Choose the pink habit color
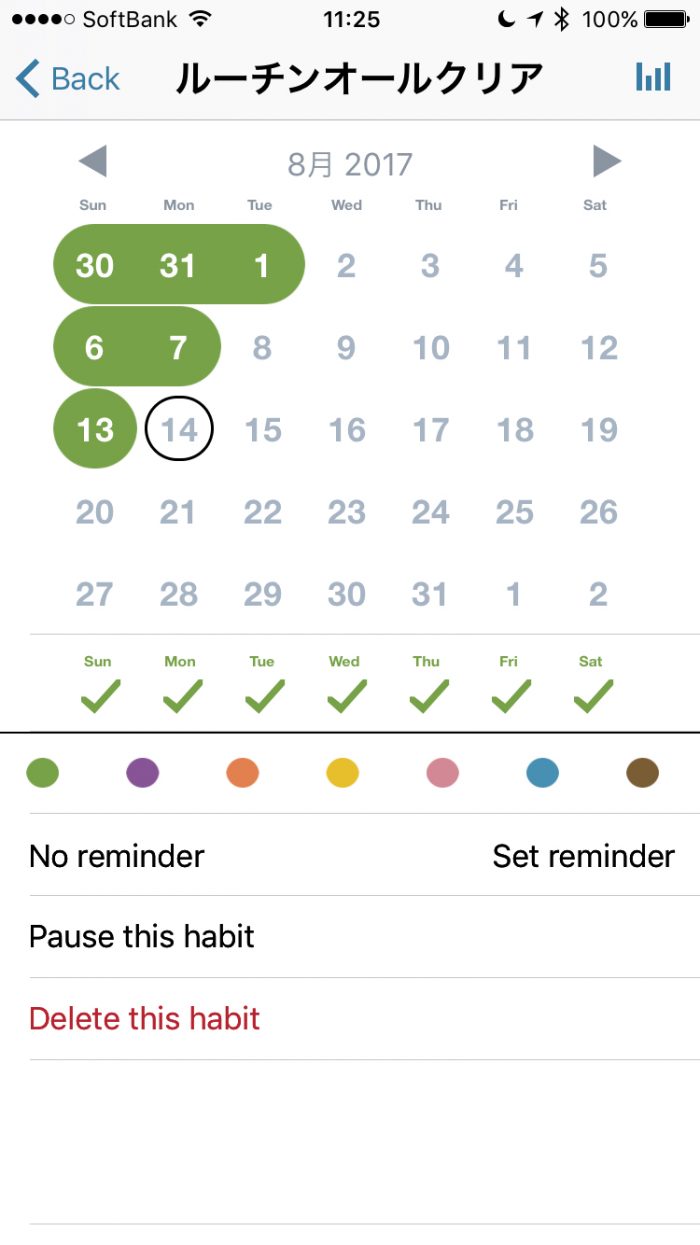The image size is (700, 1245). tap(442, 773)
